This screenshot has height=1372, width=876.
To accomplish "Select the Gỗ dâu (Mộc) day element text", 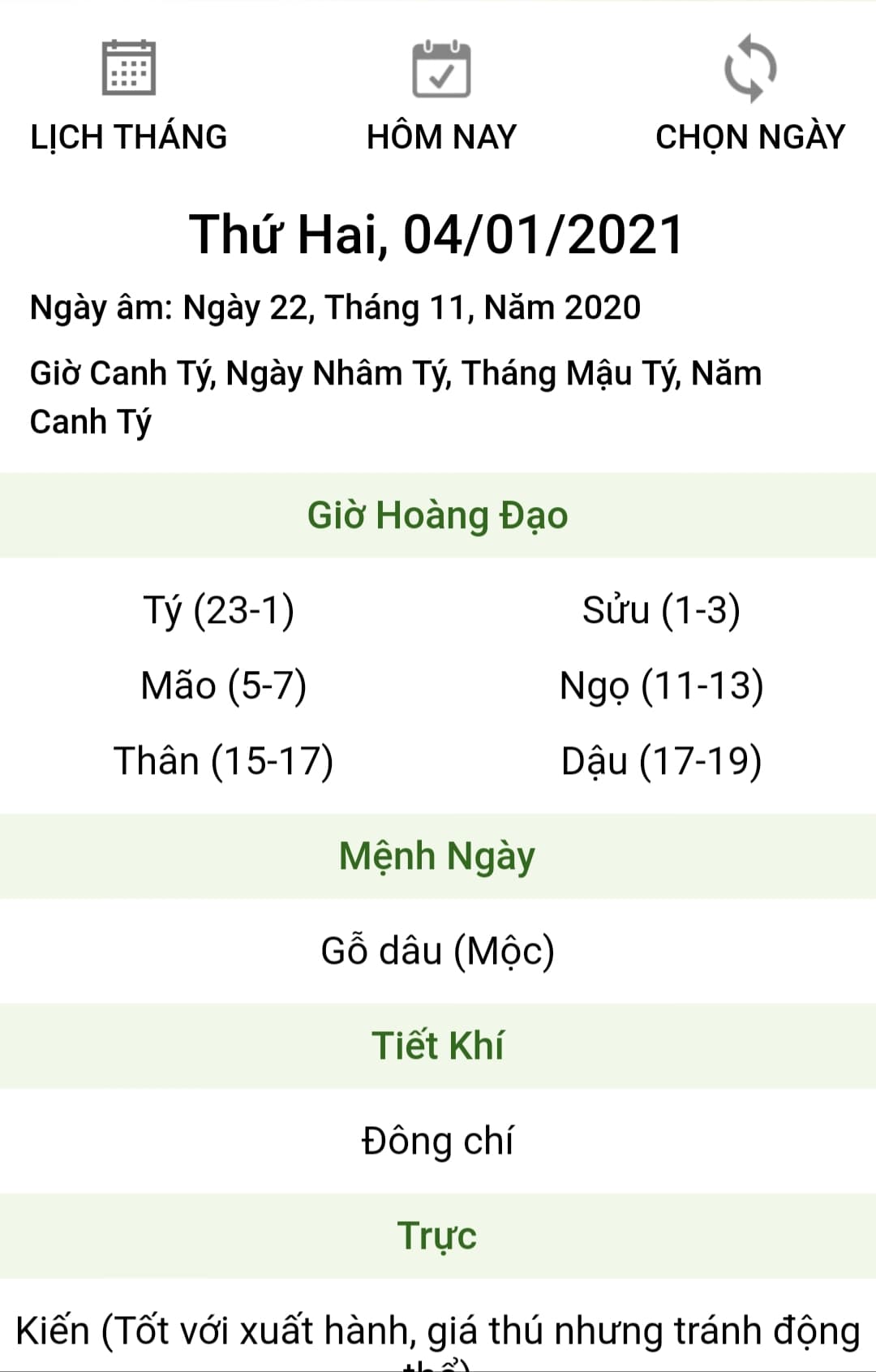I will (x=438, y=951).
